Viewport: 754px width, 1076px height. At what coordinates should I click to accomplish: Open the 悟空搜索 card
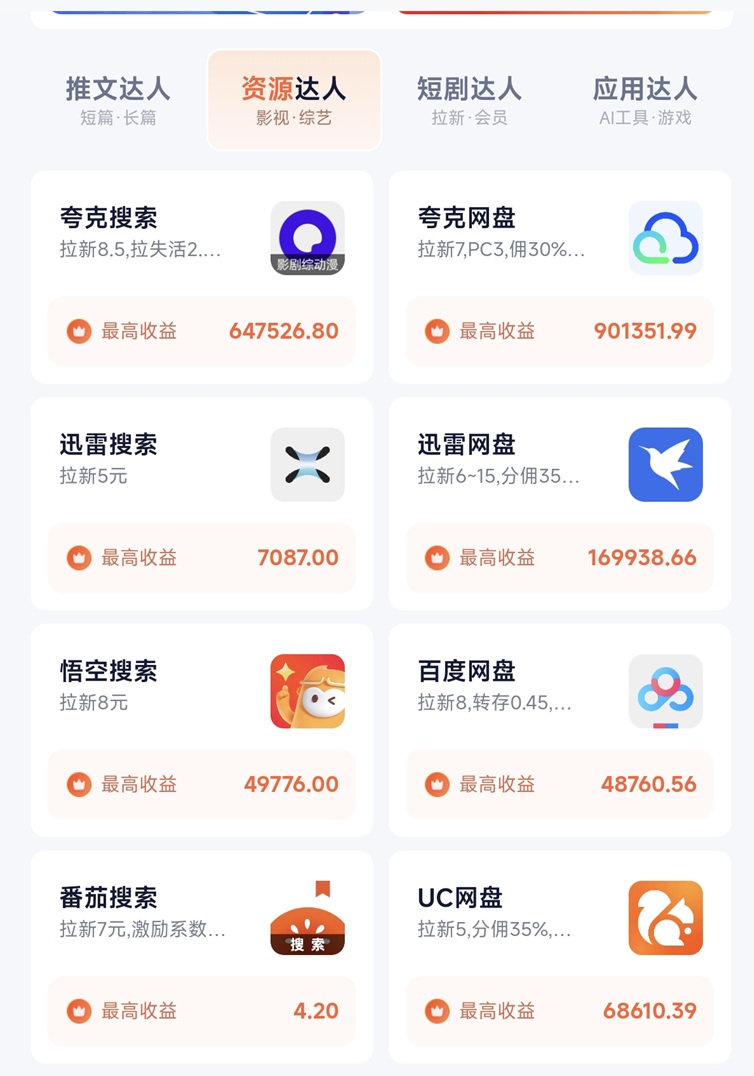click(x=202, y=730)
